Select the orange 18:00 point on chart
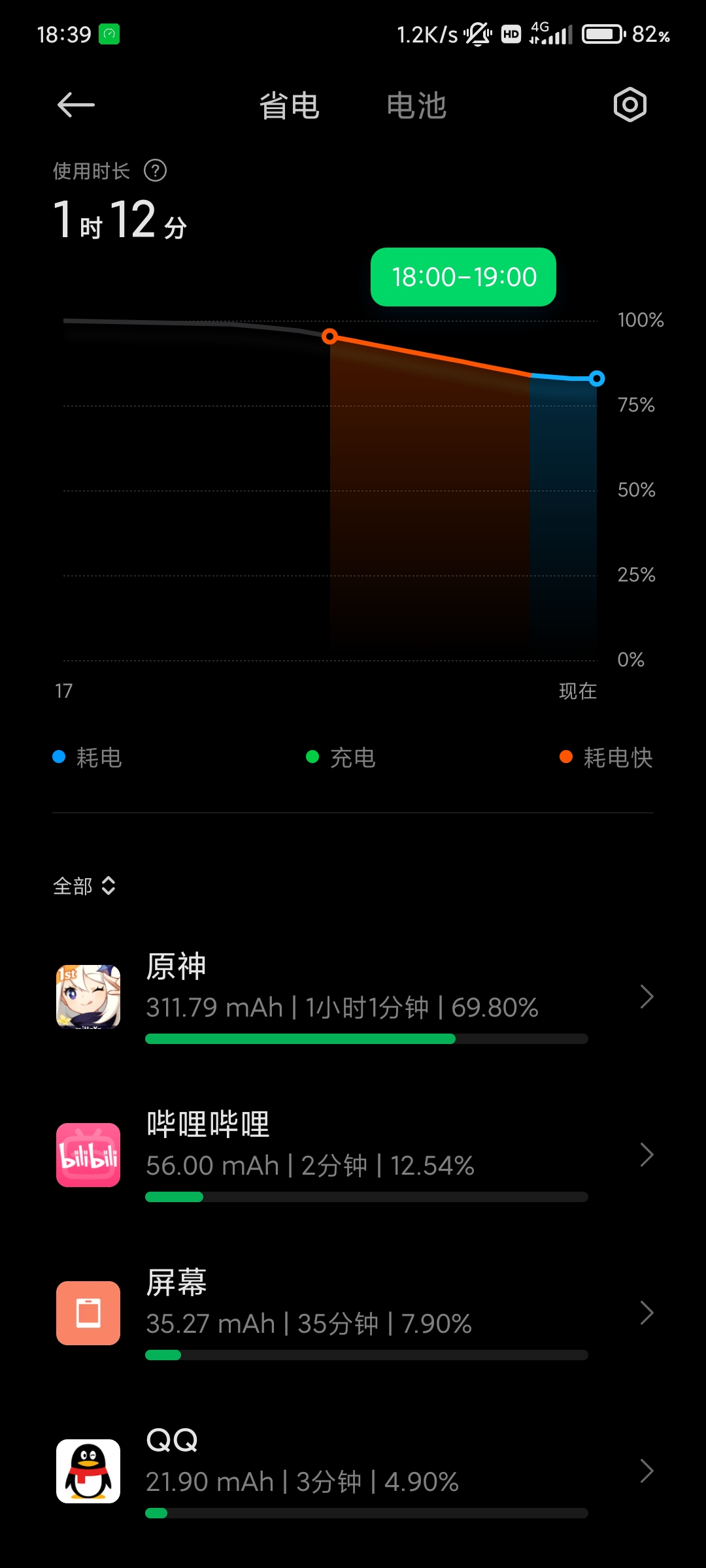 tap(330, 336)
